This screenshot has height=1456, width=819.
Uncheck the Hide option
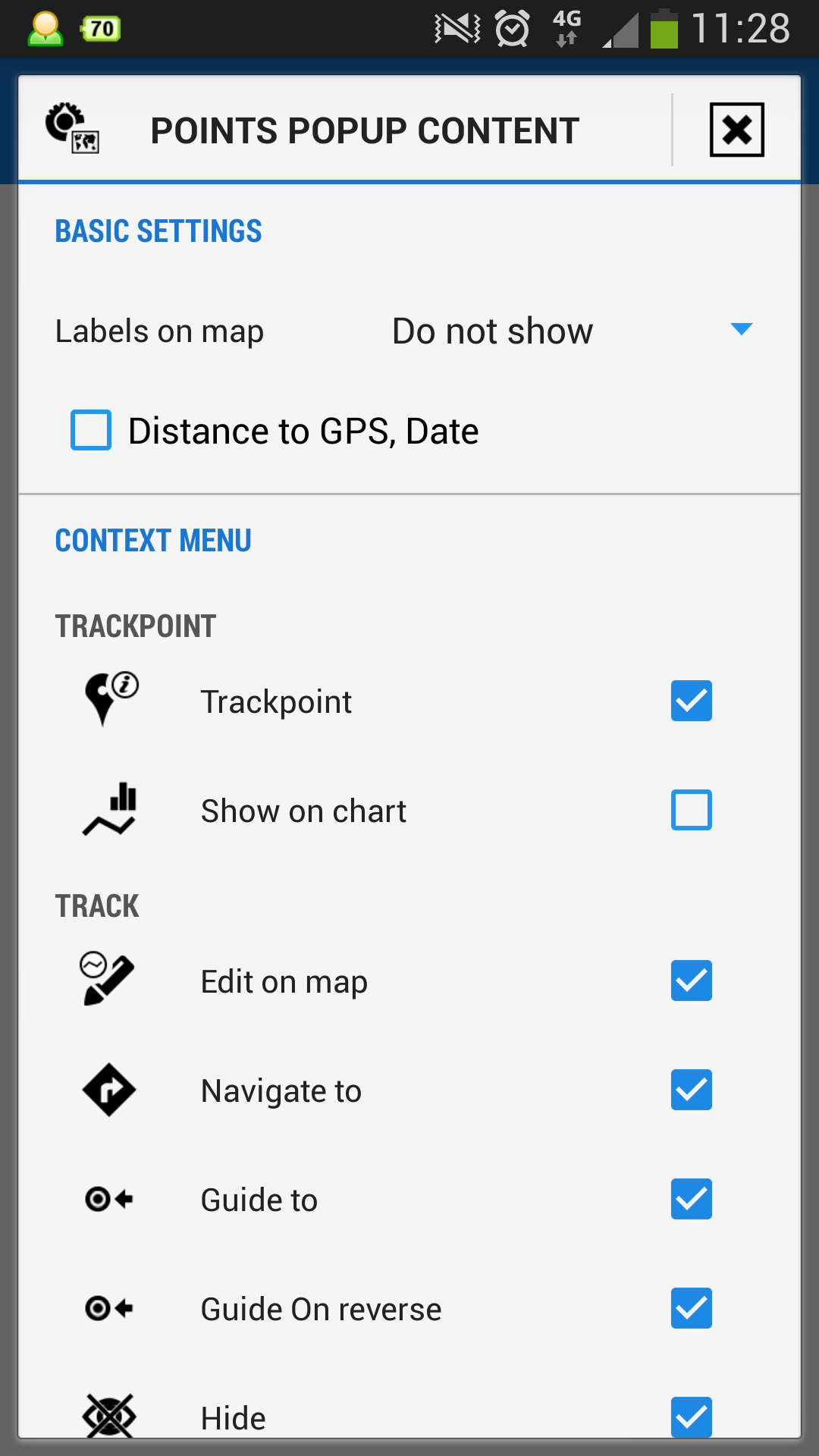pos(691,1416)
